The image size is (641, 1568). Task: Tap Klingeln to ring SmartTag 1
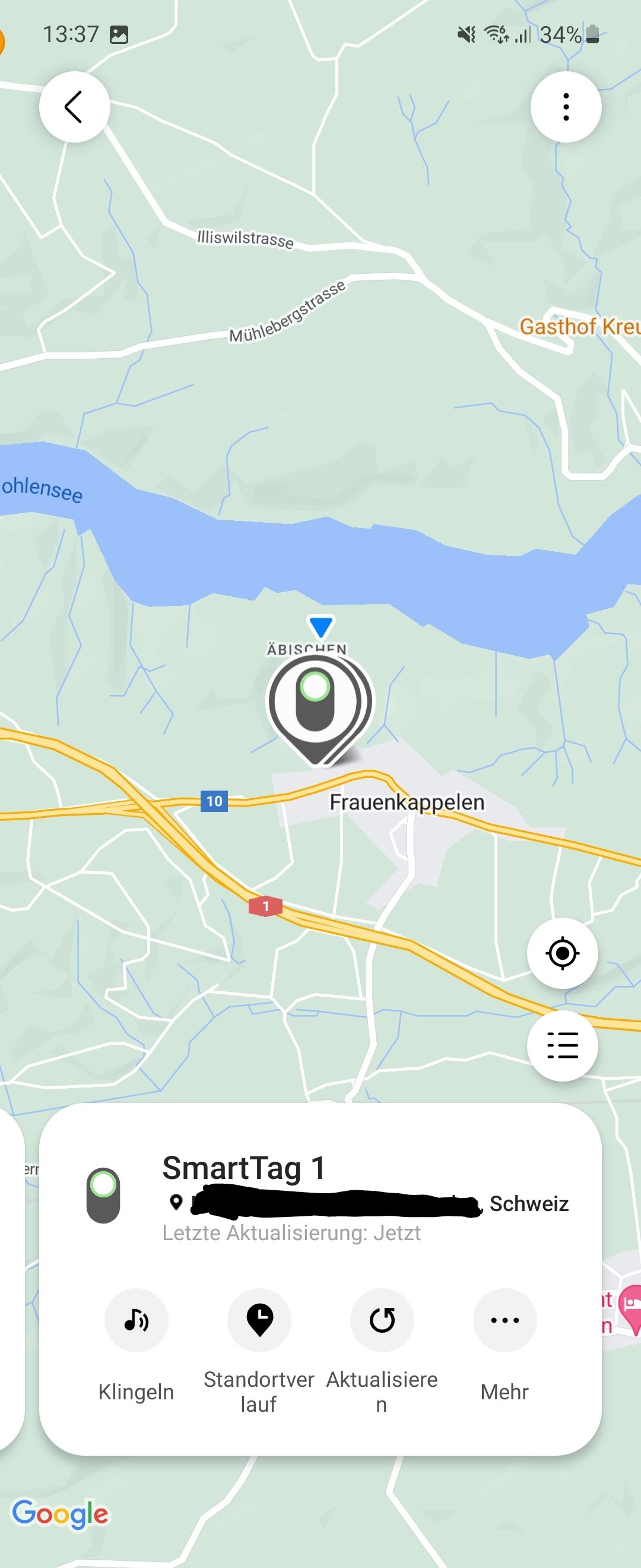tap(137, 1320)
